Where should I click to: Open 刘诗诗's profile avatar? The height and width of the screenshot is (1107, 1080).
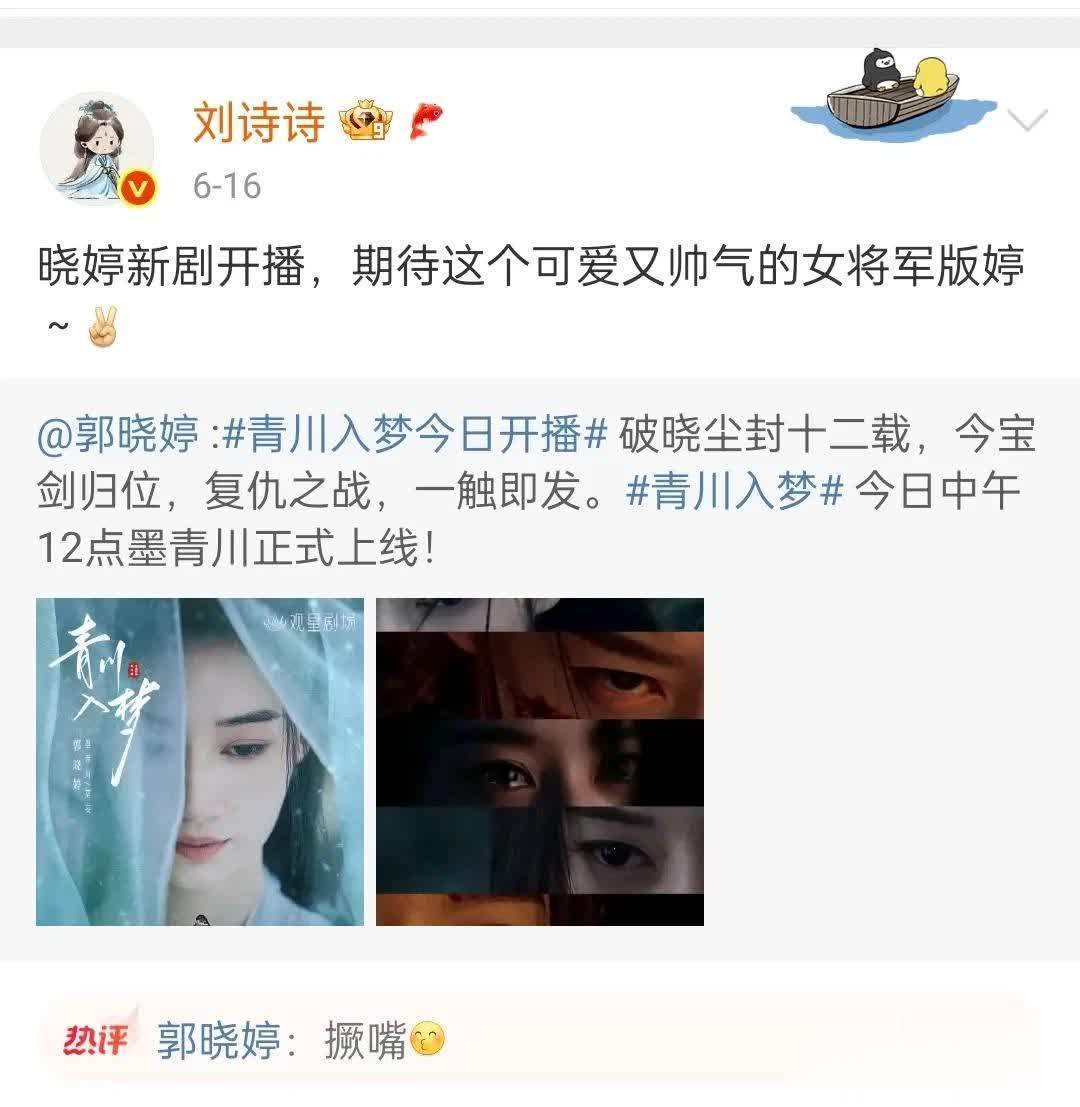click(97, 149)
